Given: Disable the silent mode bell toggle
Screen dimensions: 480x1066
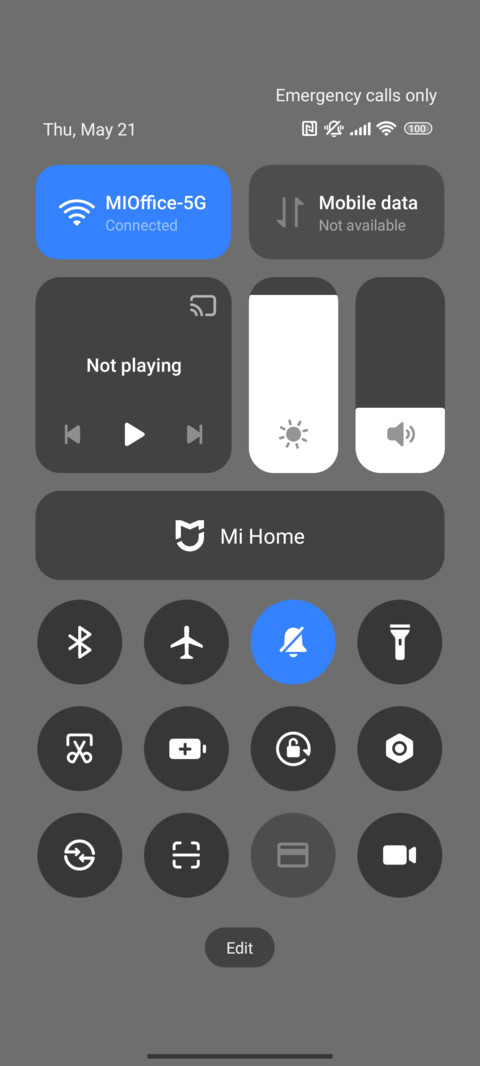Looking at the screenshot, I should point(293,642).
